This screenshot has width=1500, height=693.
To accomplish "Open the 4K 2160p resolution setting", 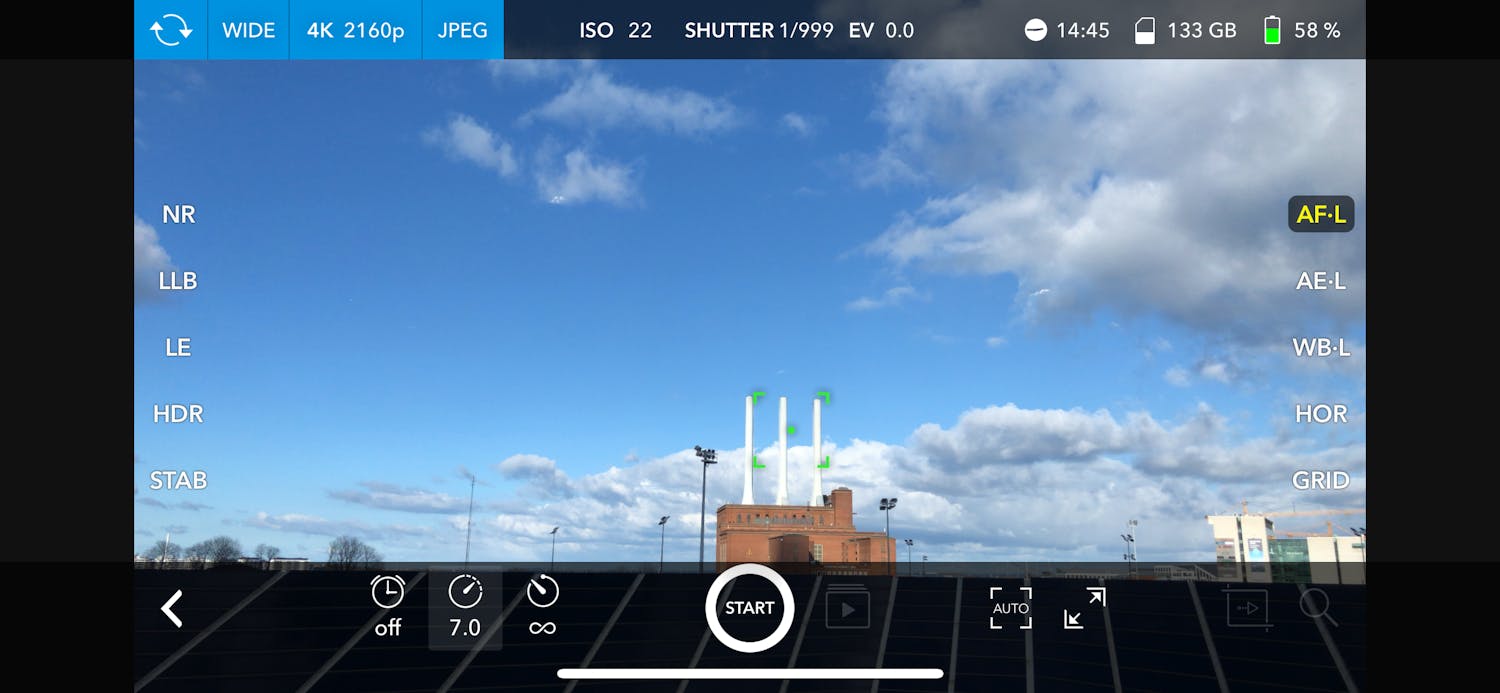I will click(355, 30).
